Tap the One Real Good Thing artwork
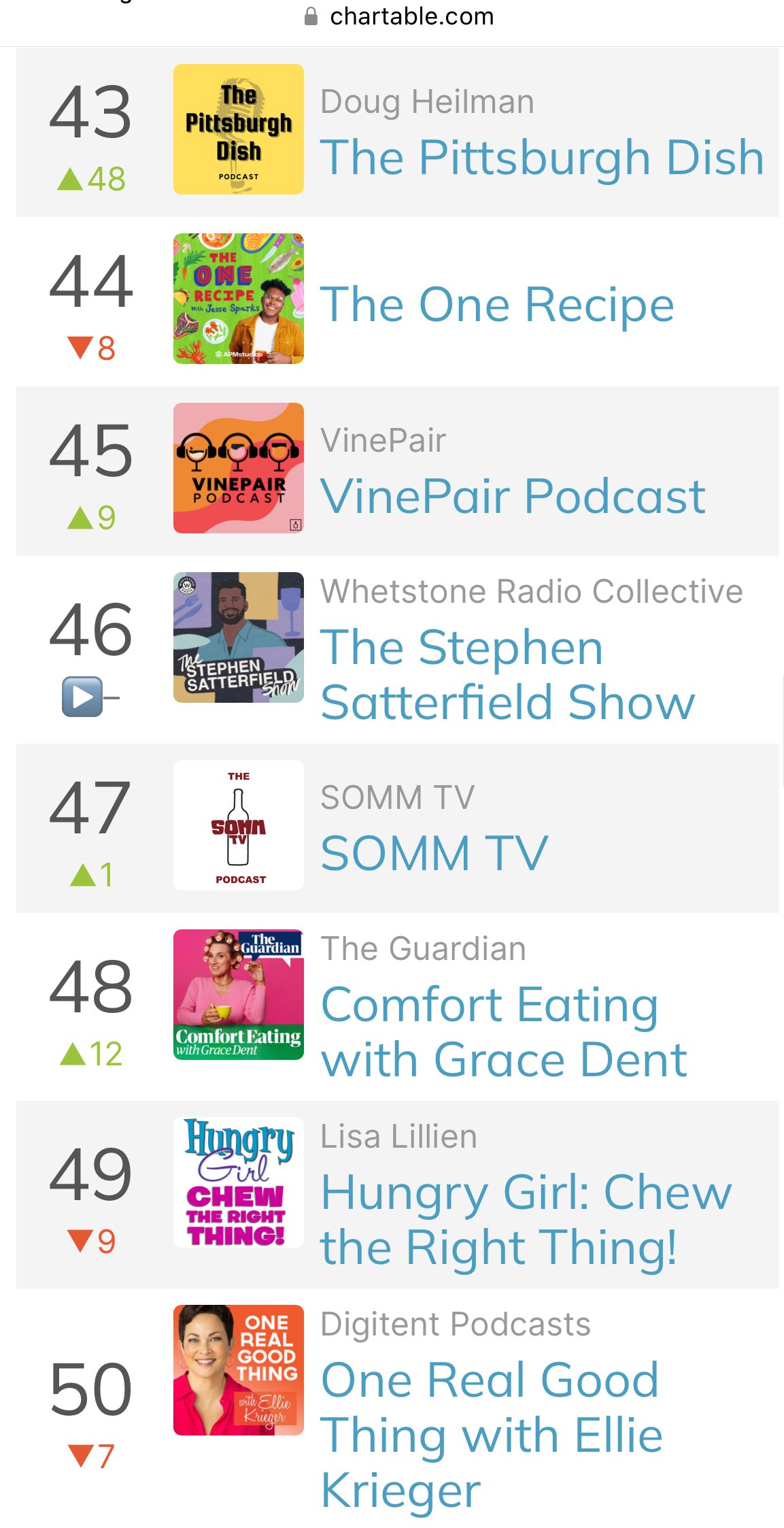 [x=239, y=1370]
